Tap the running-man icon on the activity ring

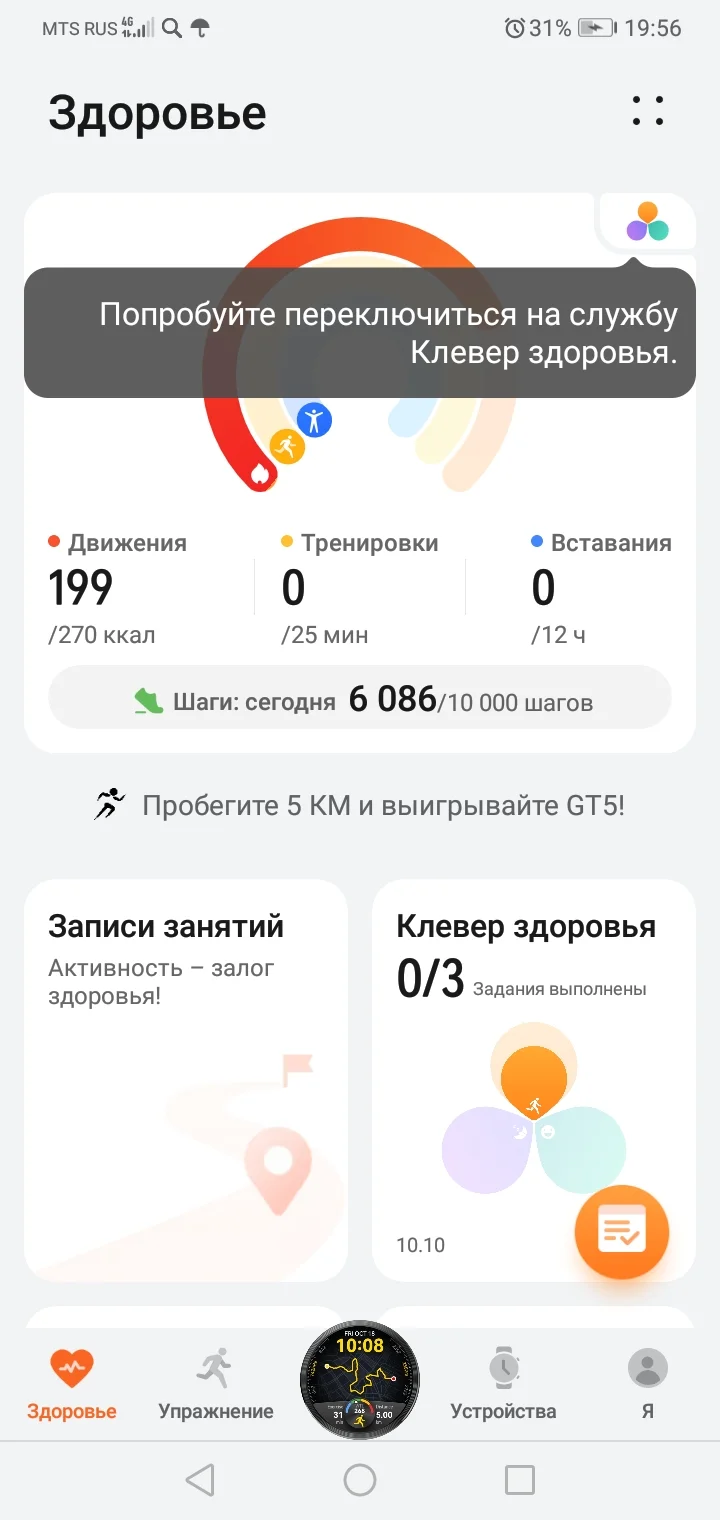point(287,446)
